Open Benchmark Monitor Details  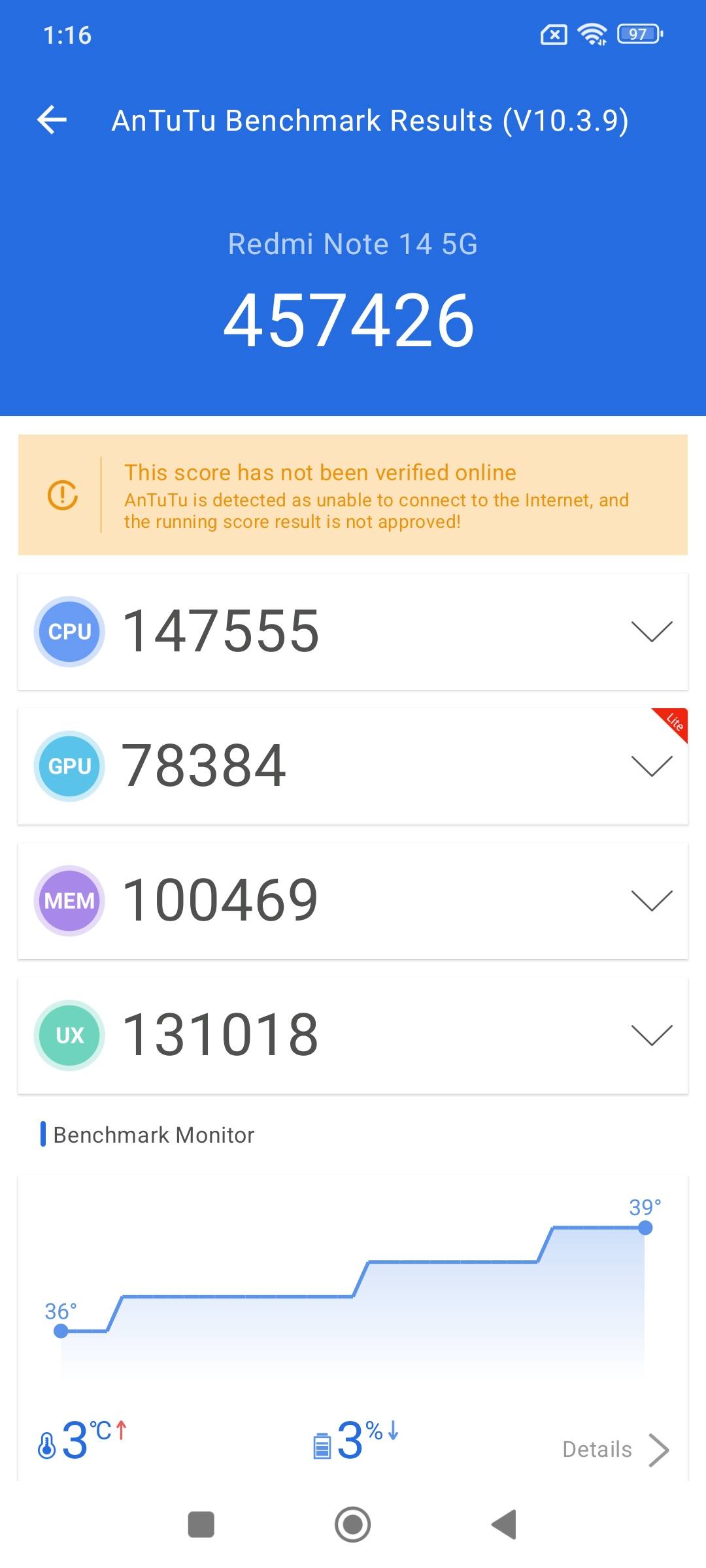pyautogui.click(x=614, y=1450)
